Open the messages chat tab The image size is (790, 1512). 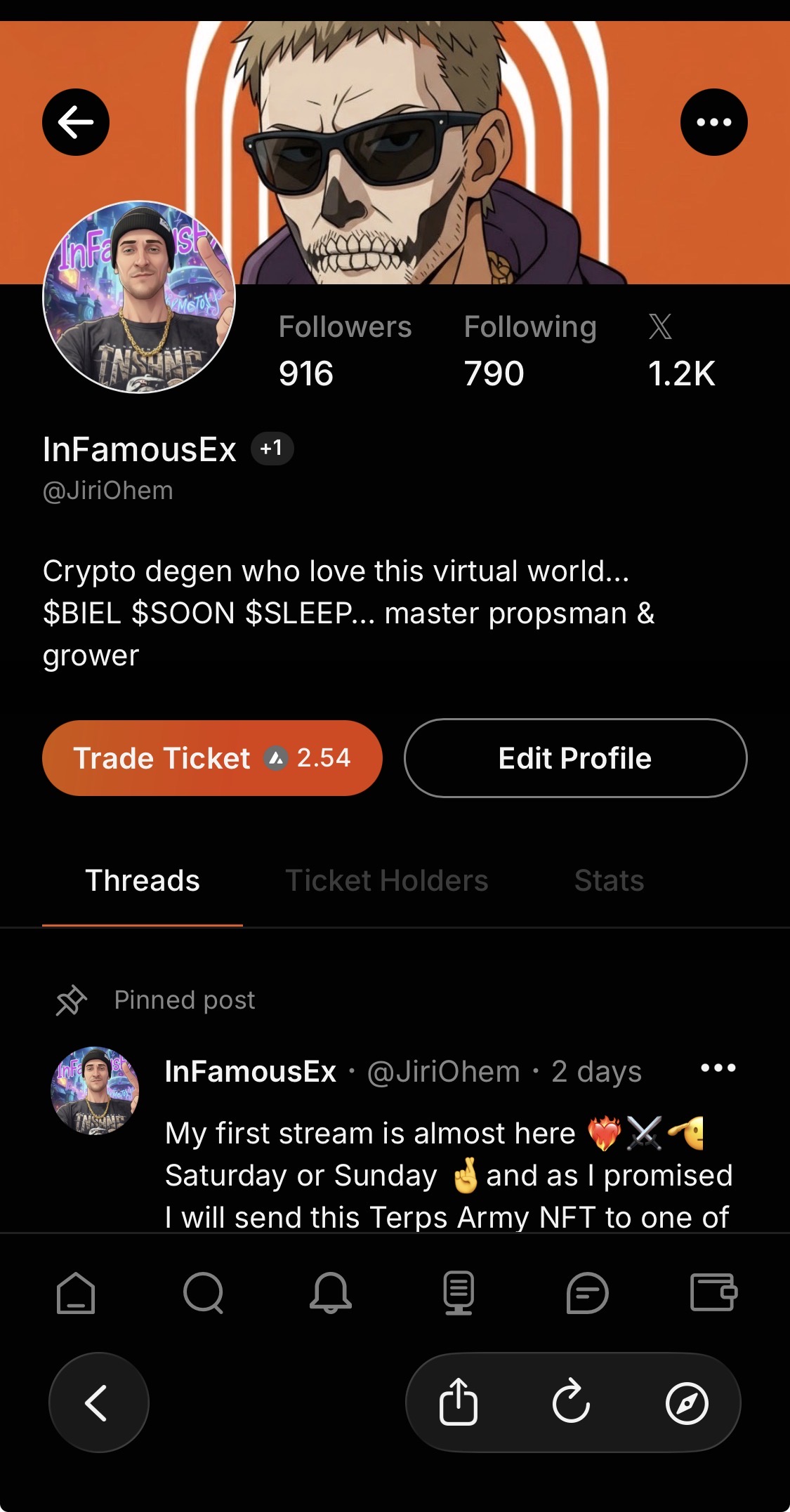click(587, 1293)
